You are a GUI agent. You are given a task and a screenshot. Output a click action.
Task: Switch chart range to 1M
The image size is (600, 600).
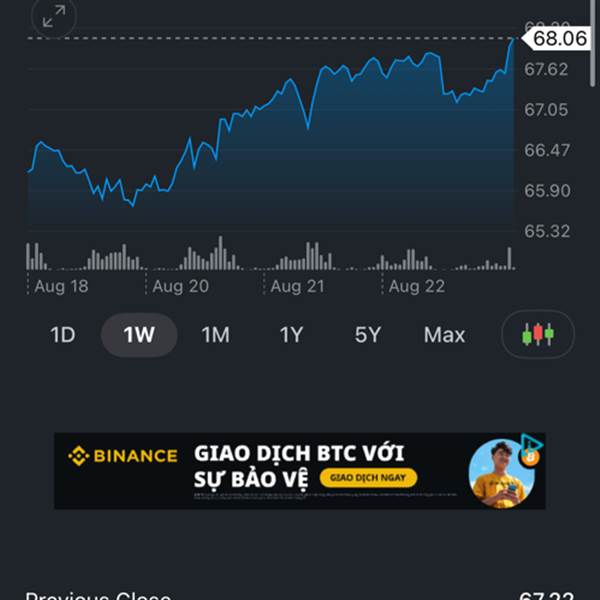click(x=215, y=335)
